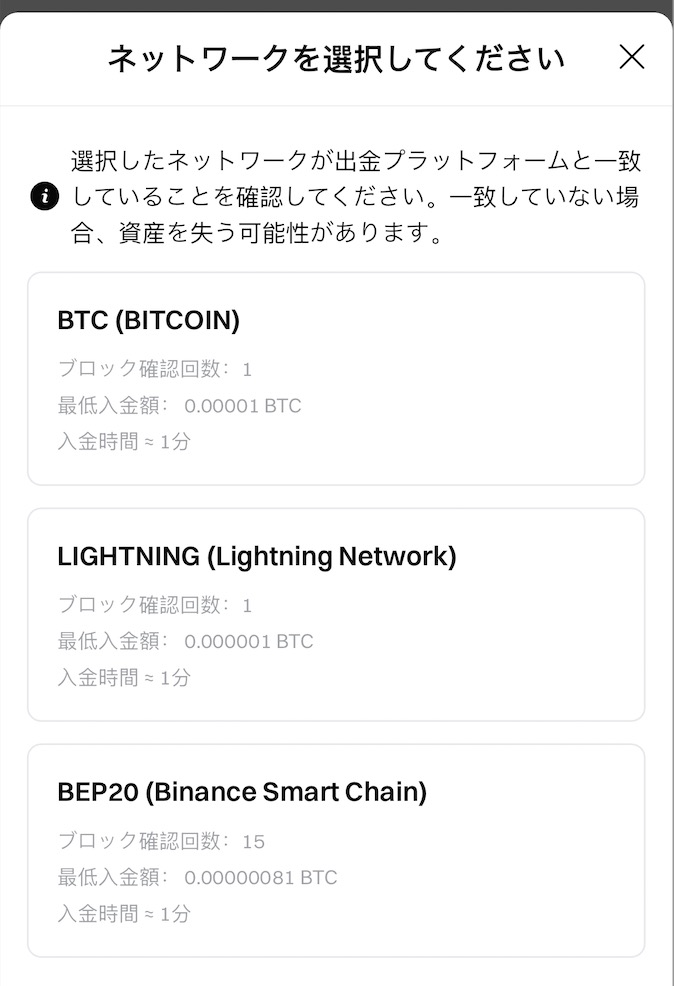Viewport: 674px width, 986px height.
Task: Pick the BEP20 (Binance Smart Chain) network
Action: click(x=336, y=851)
